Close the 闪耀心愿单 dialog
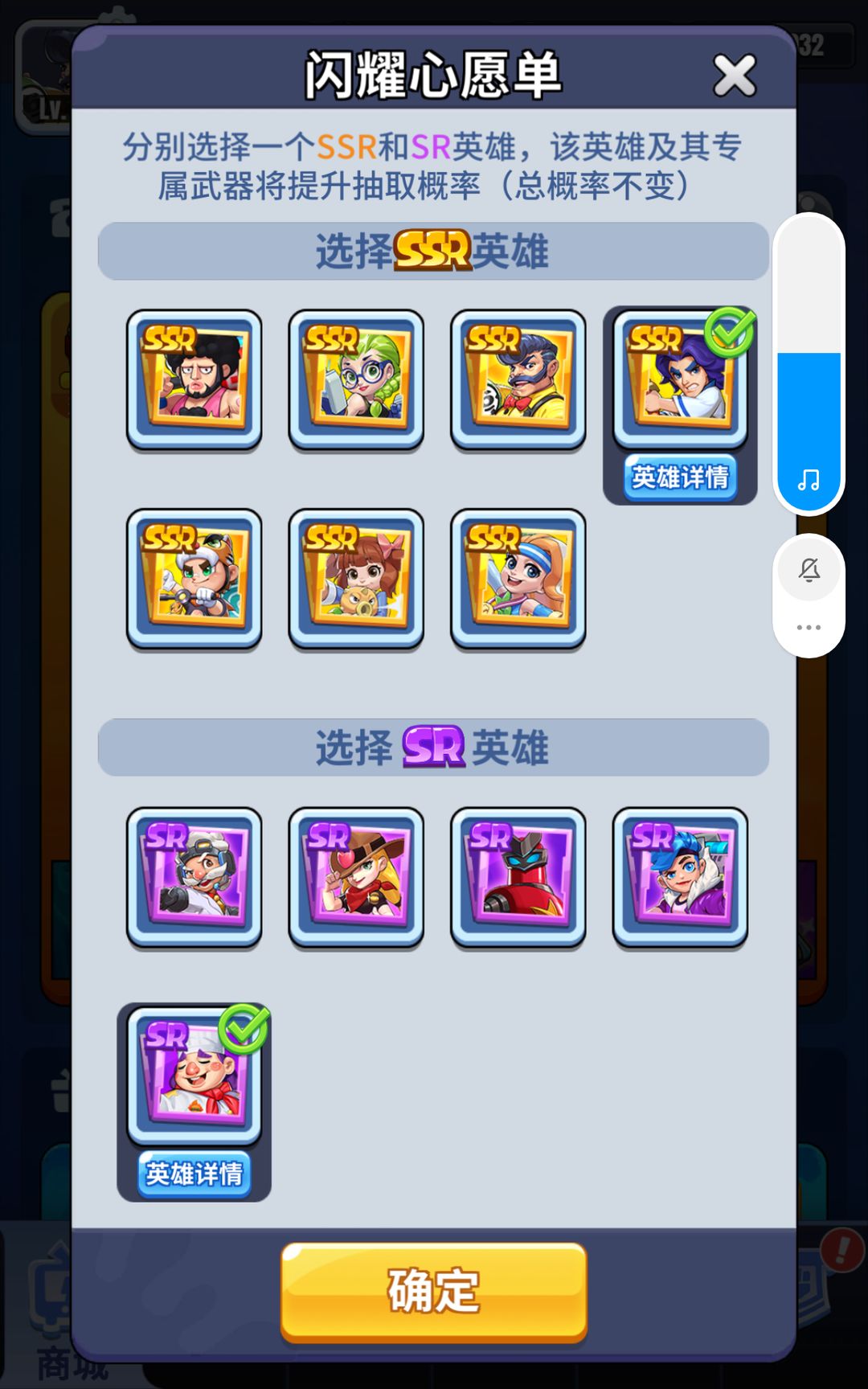Screen dimensions: 868x1389 [734, 76]
